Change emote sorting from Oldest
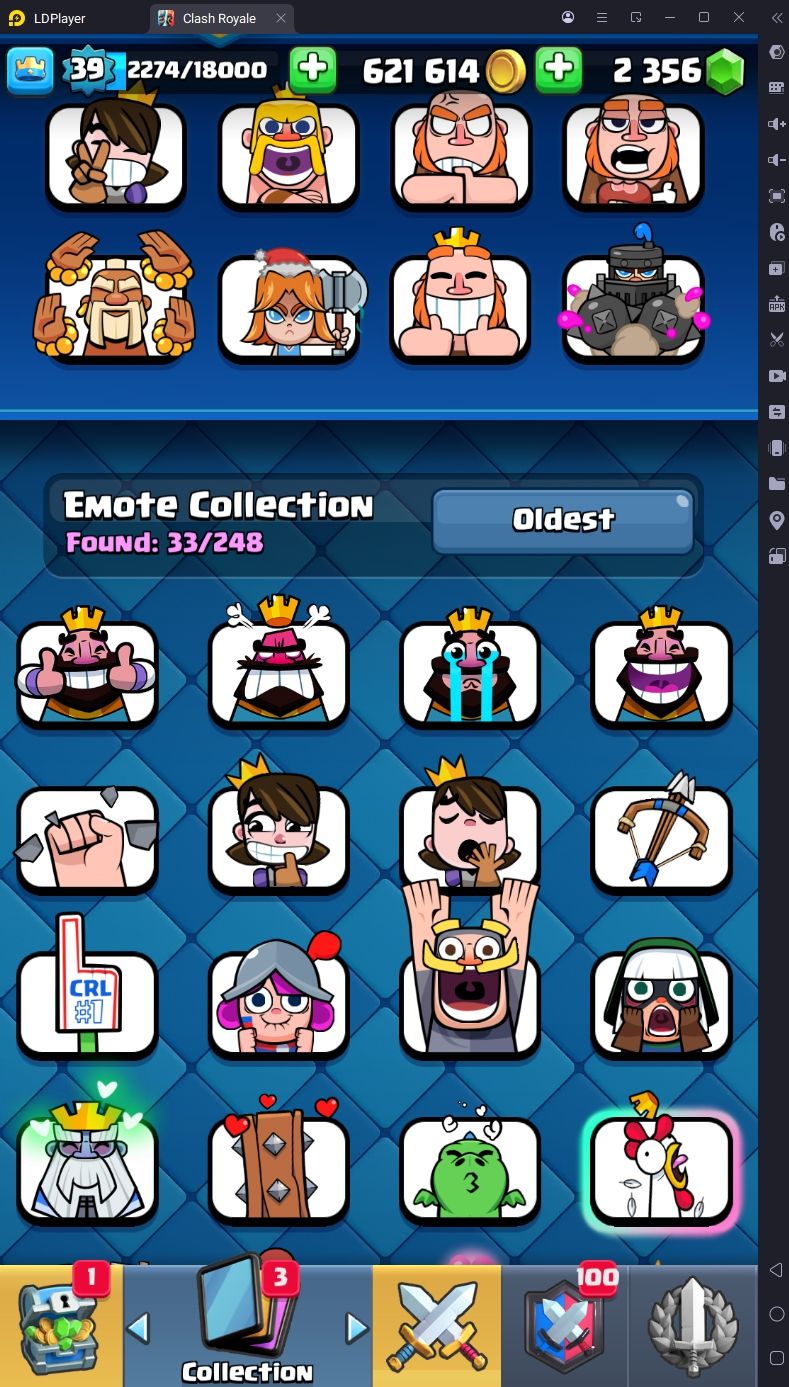This screenshot has height=1387, width=789. 563,520
